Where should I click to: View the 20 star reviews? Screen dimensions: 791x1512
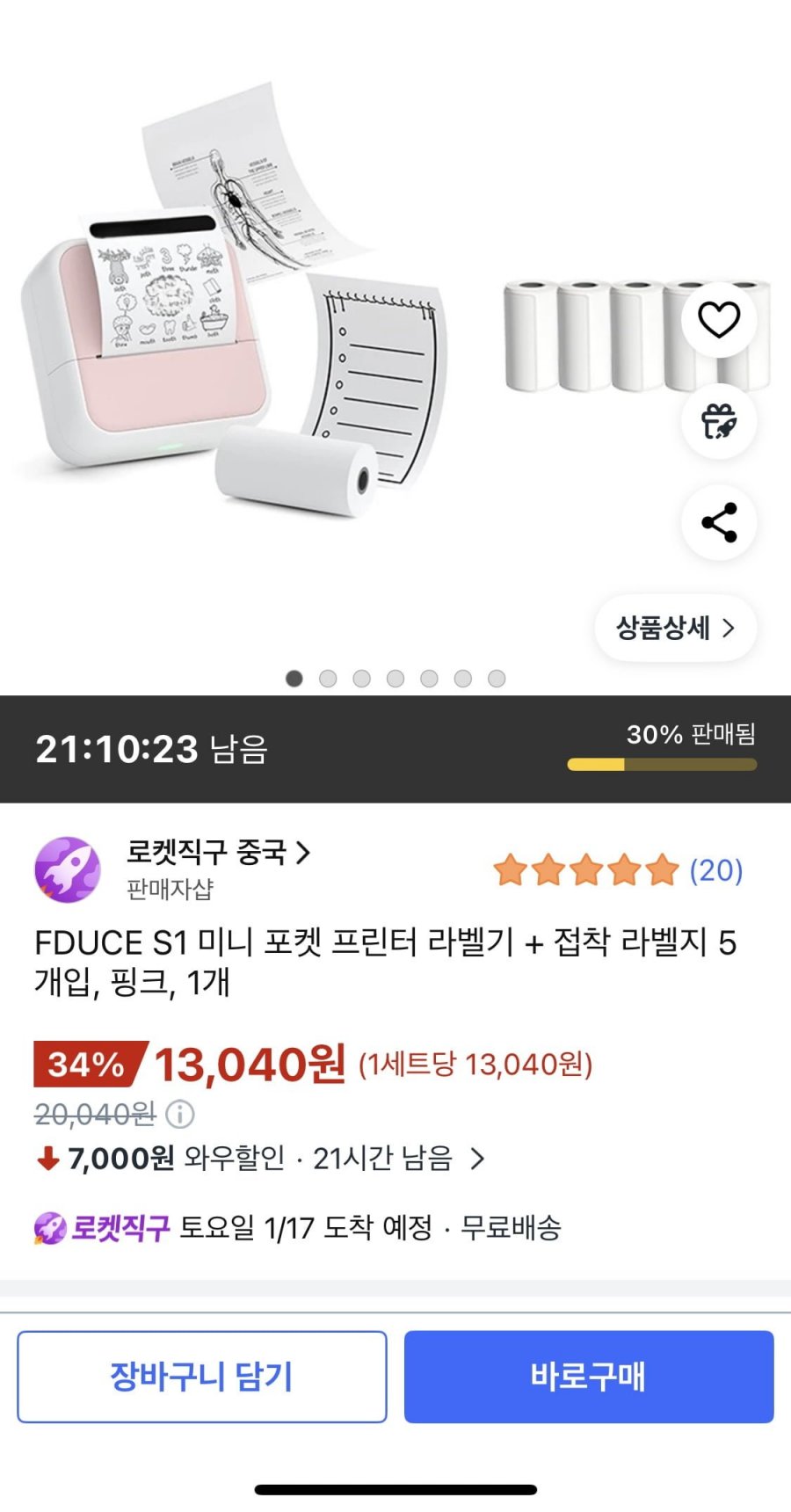619,870
